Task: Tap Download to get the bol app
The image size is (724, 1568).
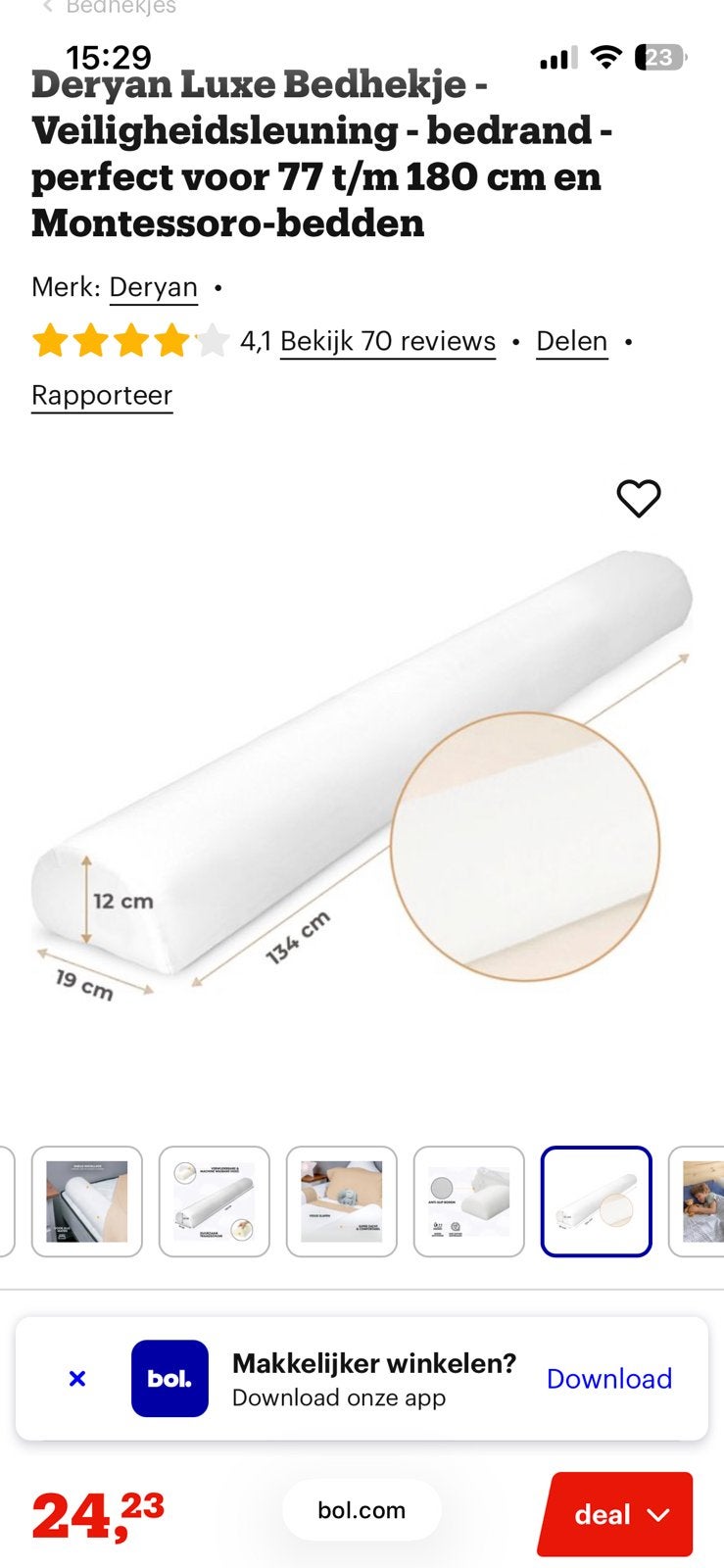Action: point(609,1379)
